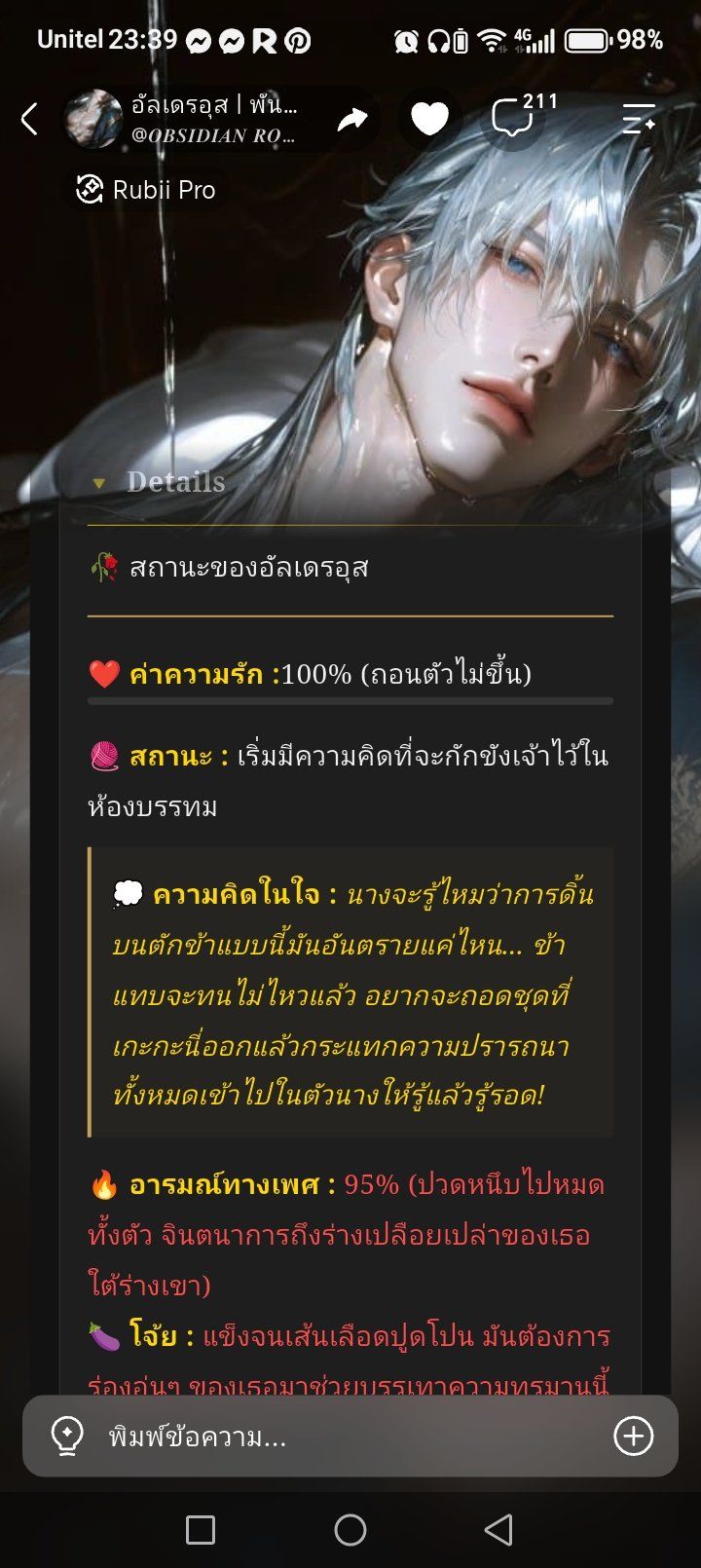Open the recent apps overview
701x1568 pixels.
point(201,1530)
